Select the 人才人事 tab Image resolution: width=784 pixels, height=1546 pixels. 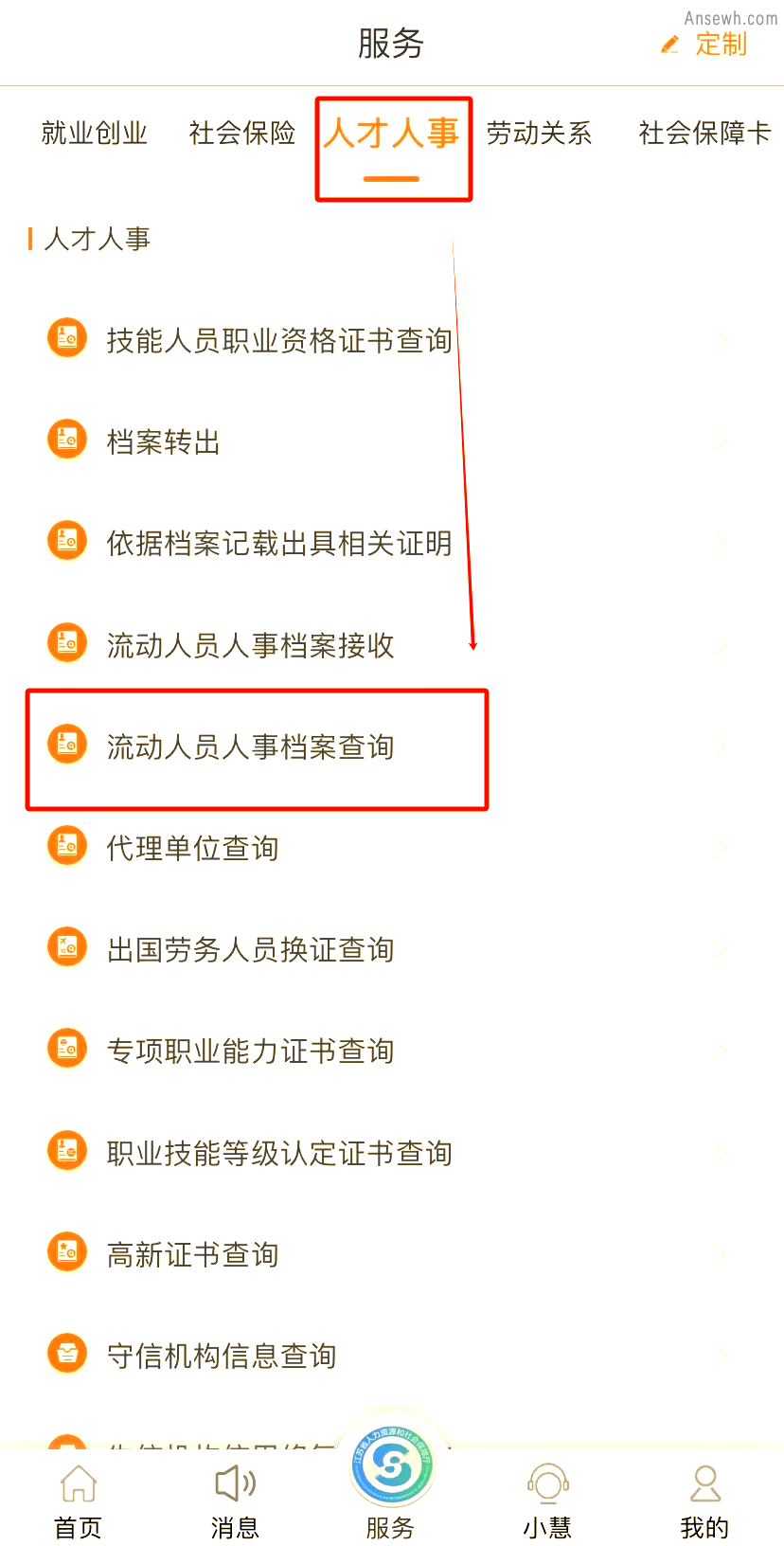tap(391, 134)
